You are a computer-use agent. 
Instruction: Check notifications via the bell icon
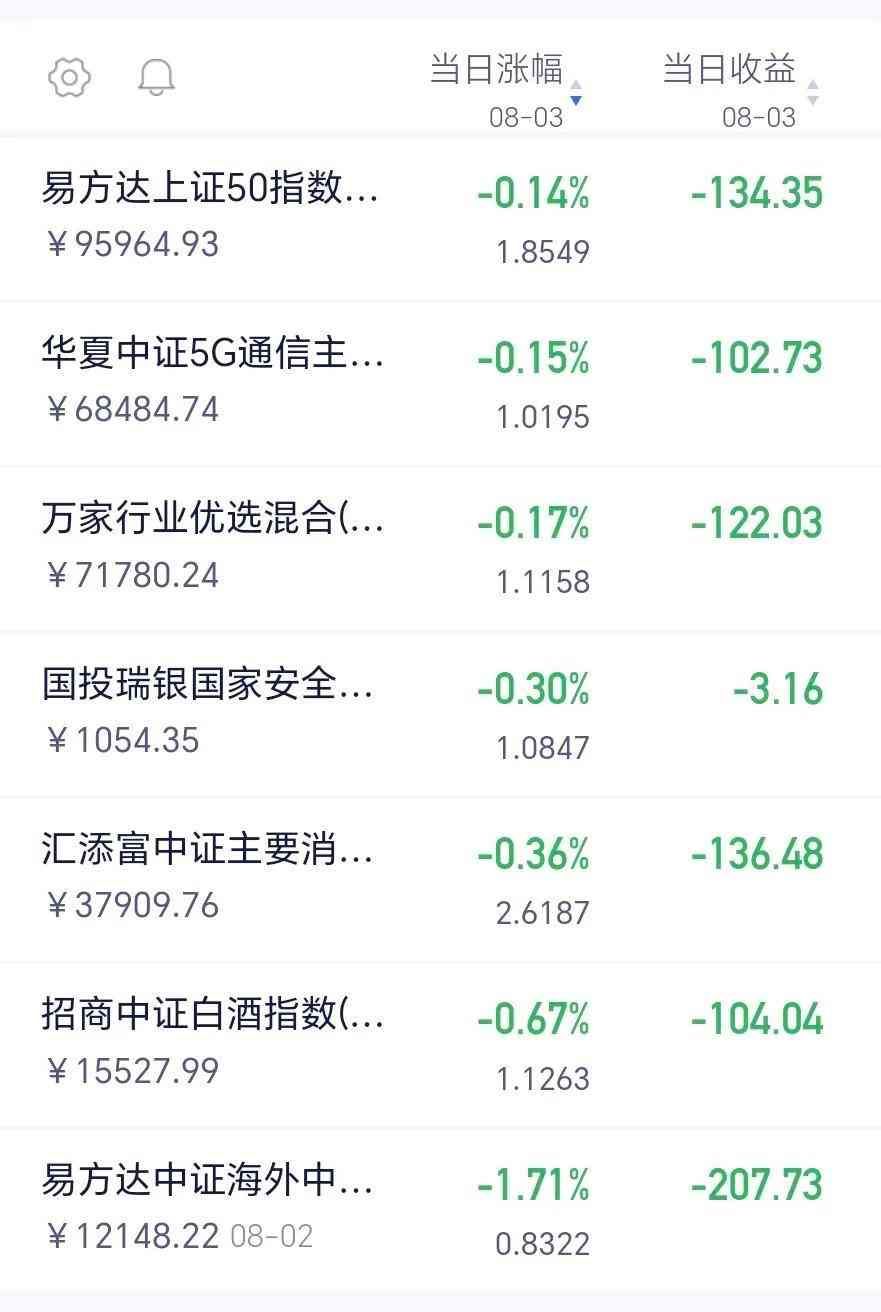(x=156, y=76)
